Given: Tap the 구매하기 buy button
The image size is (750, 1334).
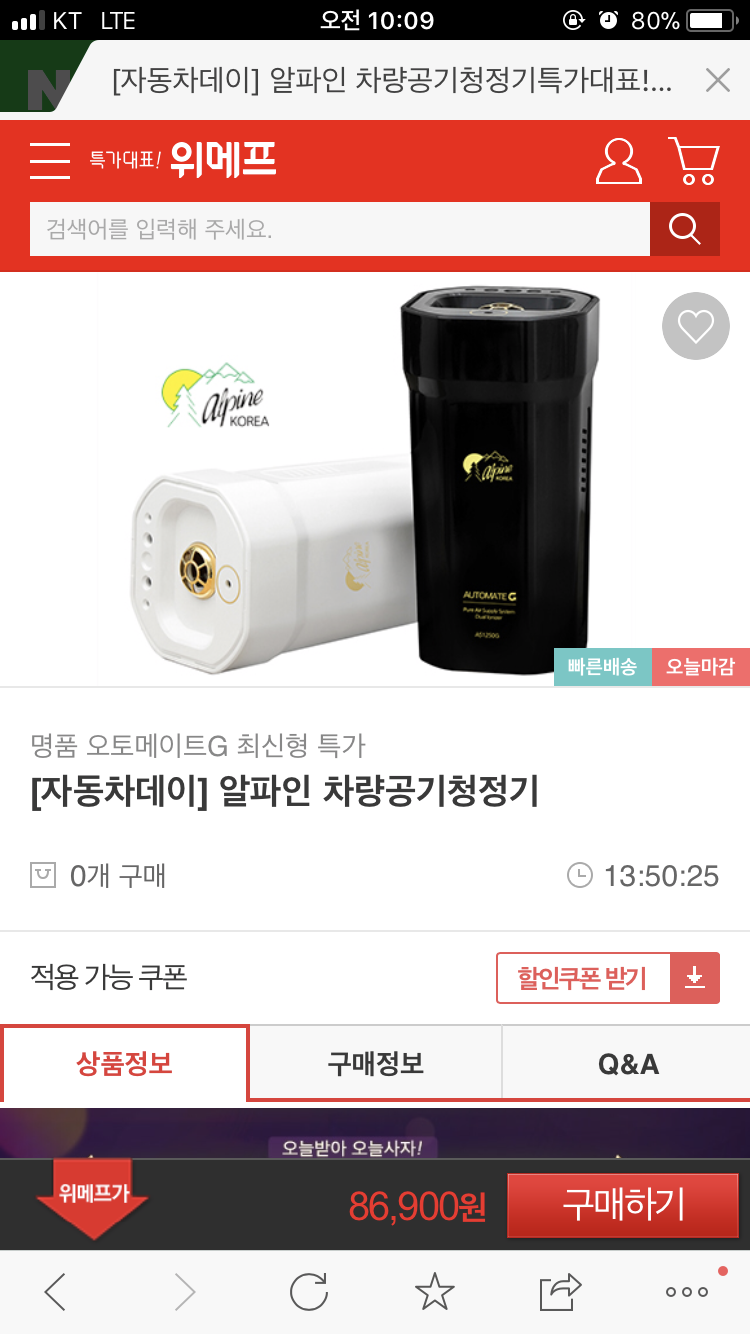Looking at the screenshot, I should (623, 1205).
